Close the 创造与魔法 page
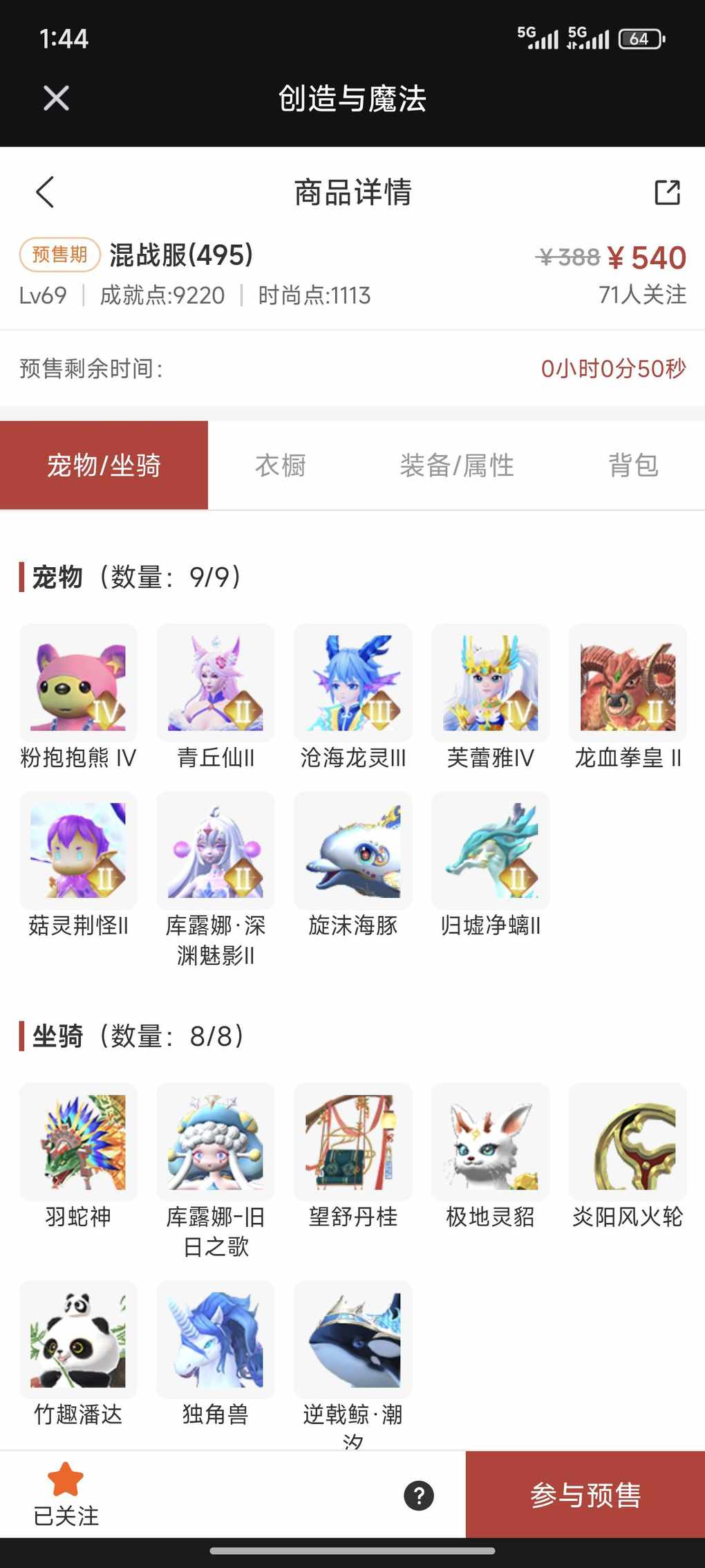This screenshot has width=705, height=1568. (56, 98)
